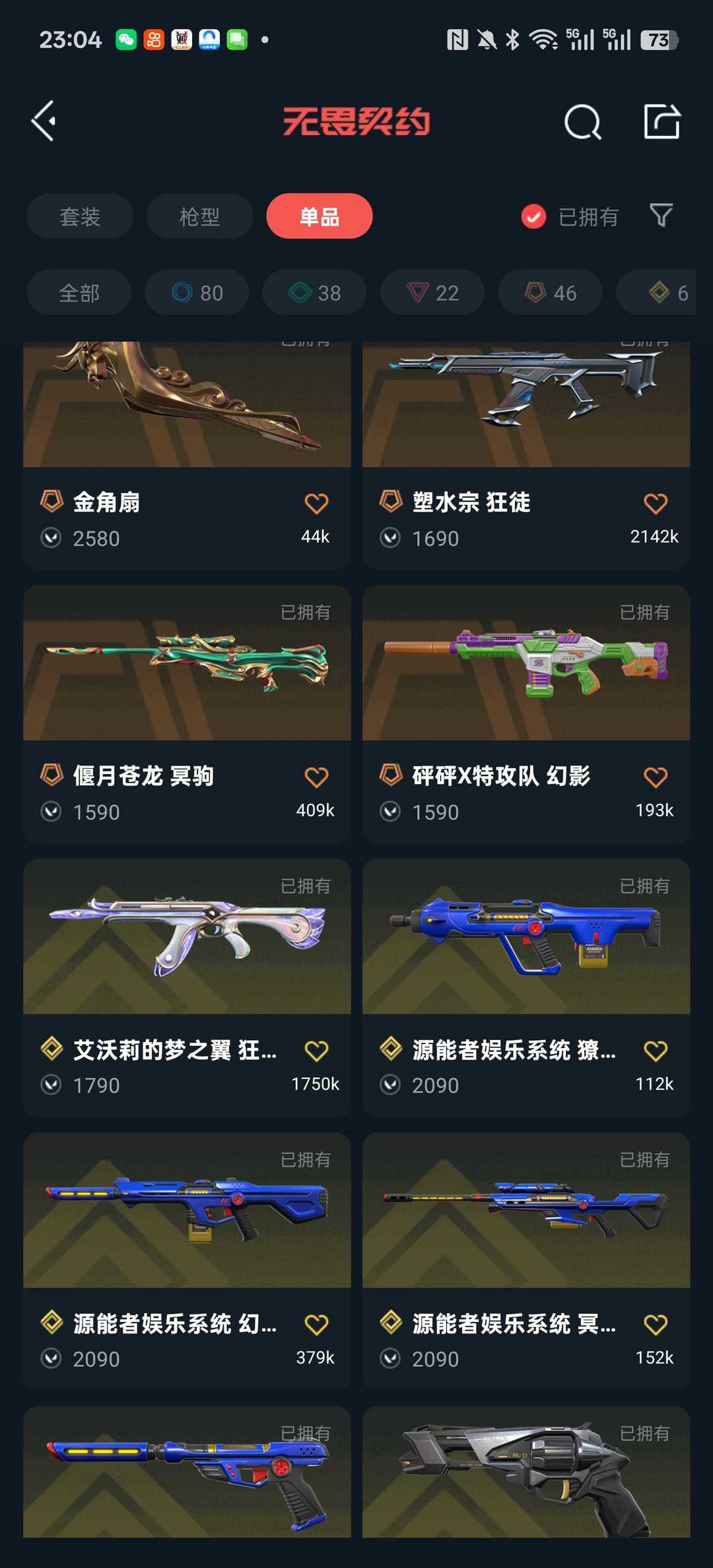Open the search icon in the header

[582, 122]
